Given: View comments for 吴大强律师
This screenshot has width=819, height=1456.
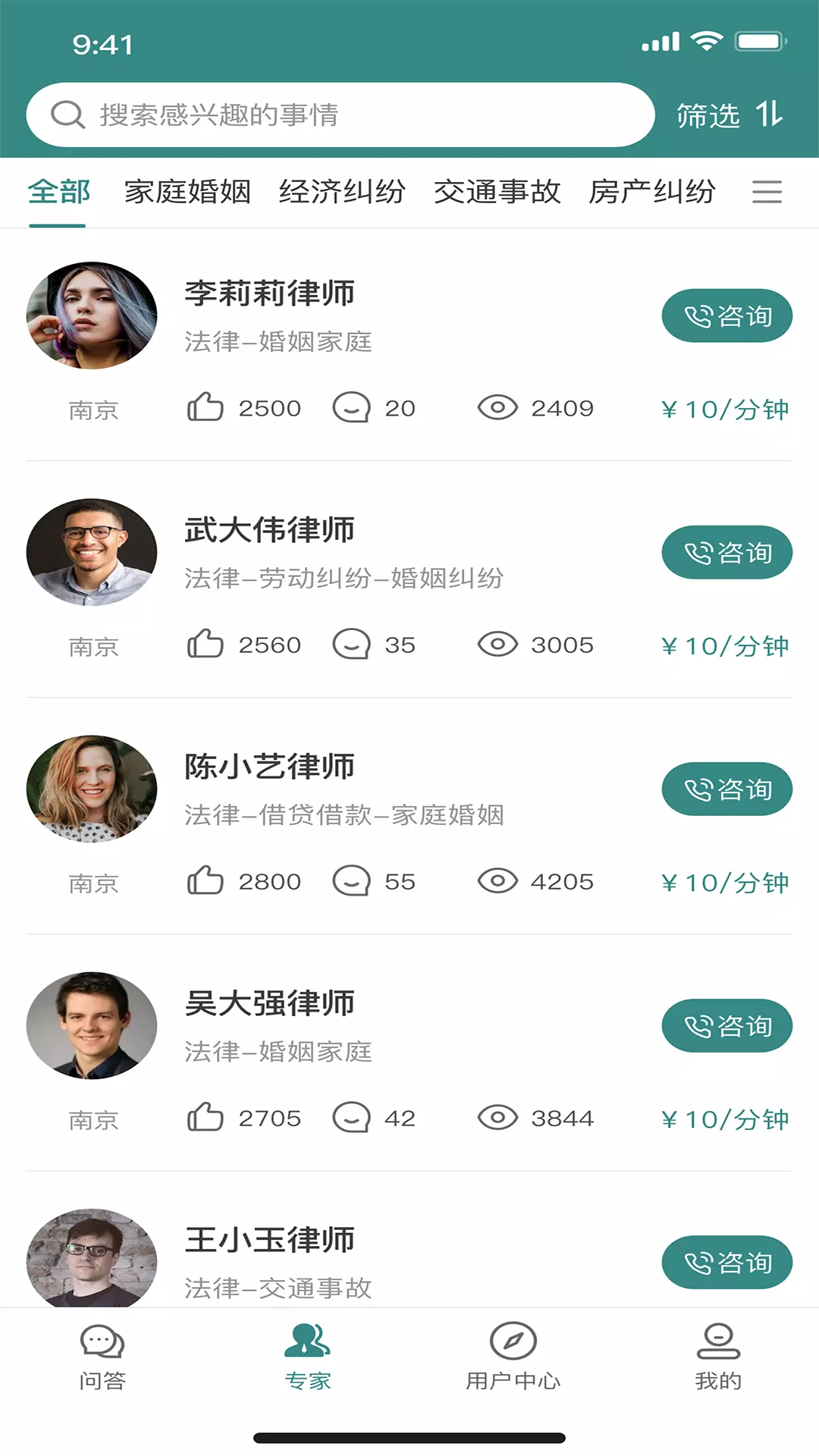Looking at the screenshot, I should click(351, 1118).
